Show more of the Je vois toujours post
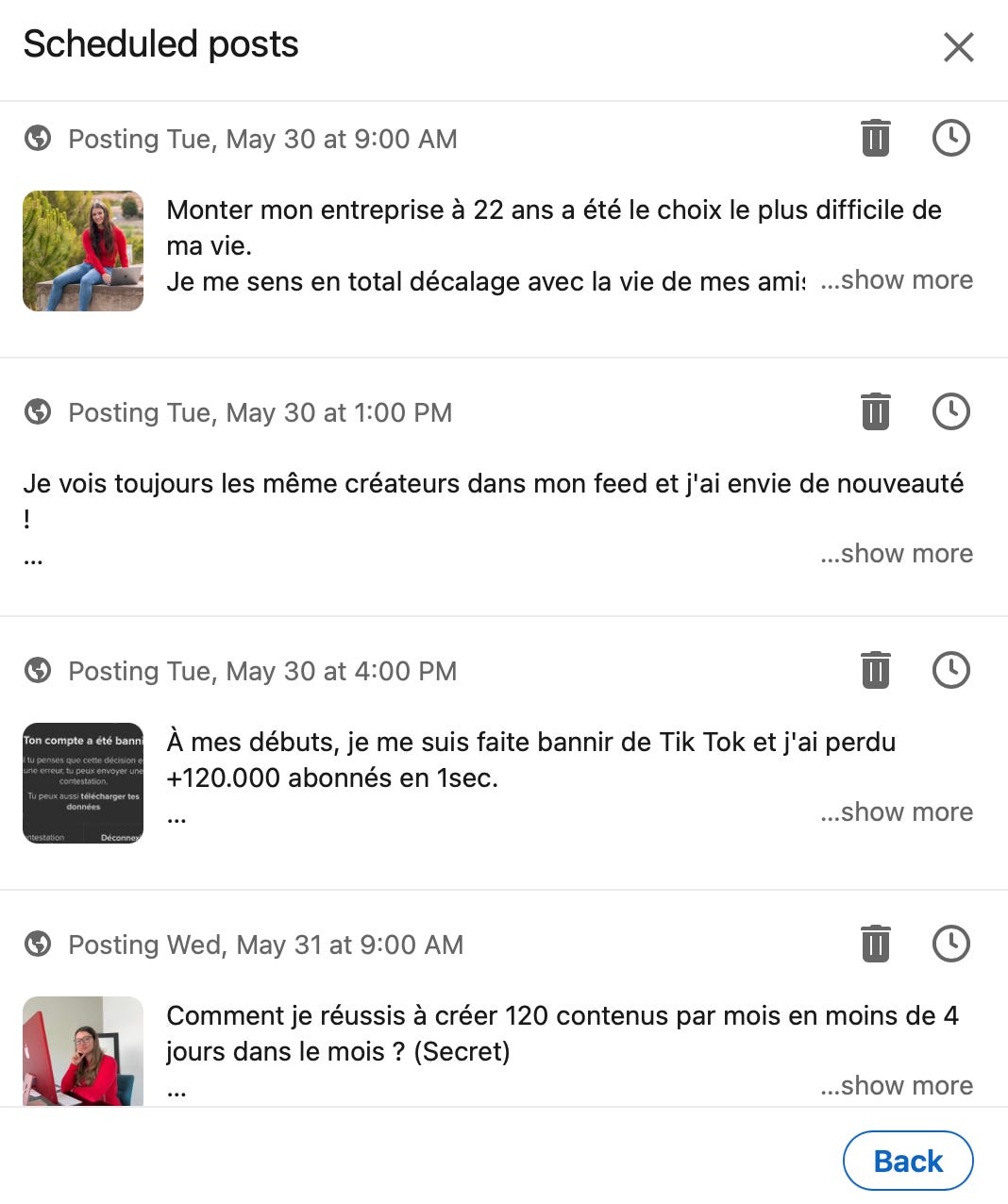The image size is (1008, 1204). (897, 554)
